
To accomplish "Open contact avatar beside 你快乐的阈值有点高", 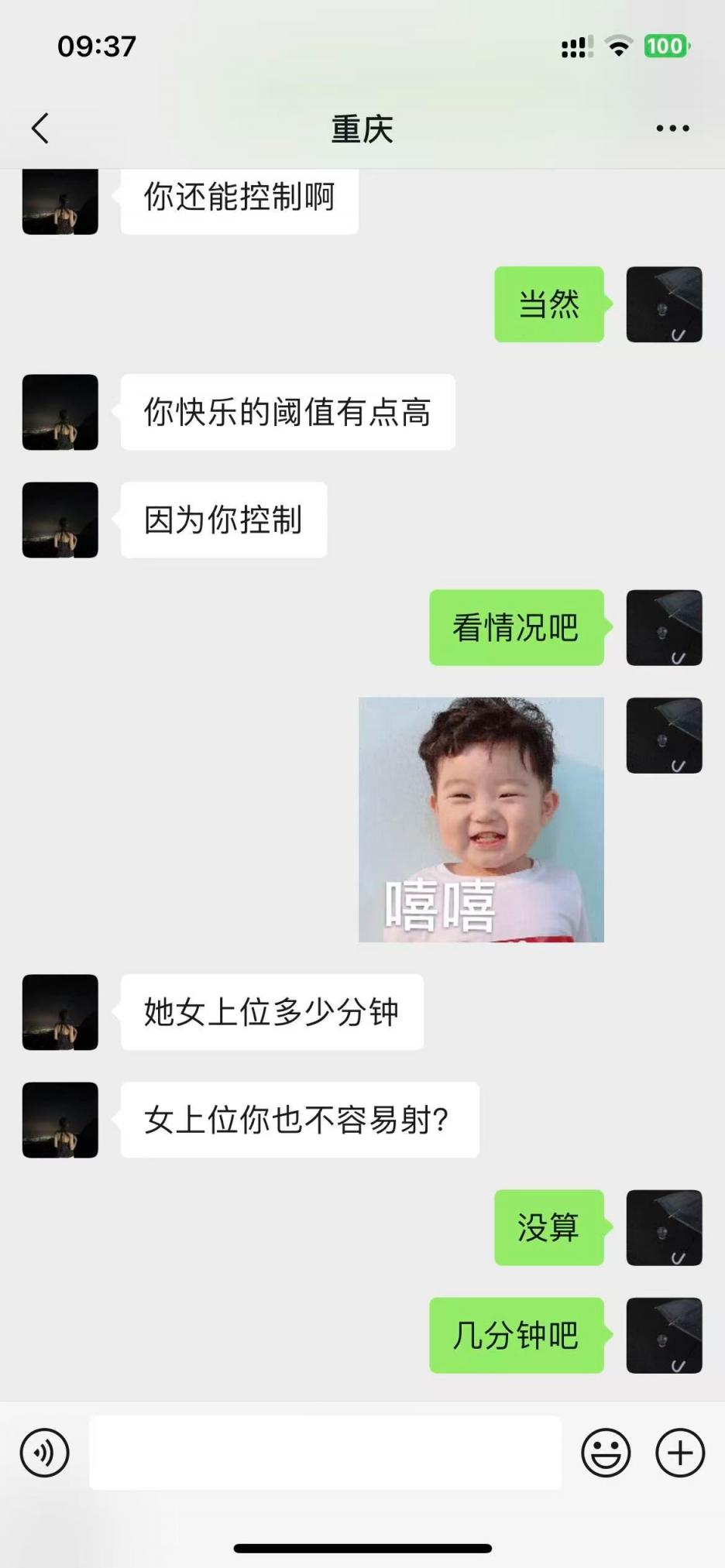I will click(60, 412).
